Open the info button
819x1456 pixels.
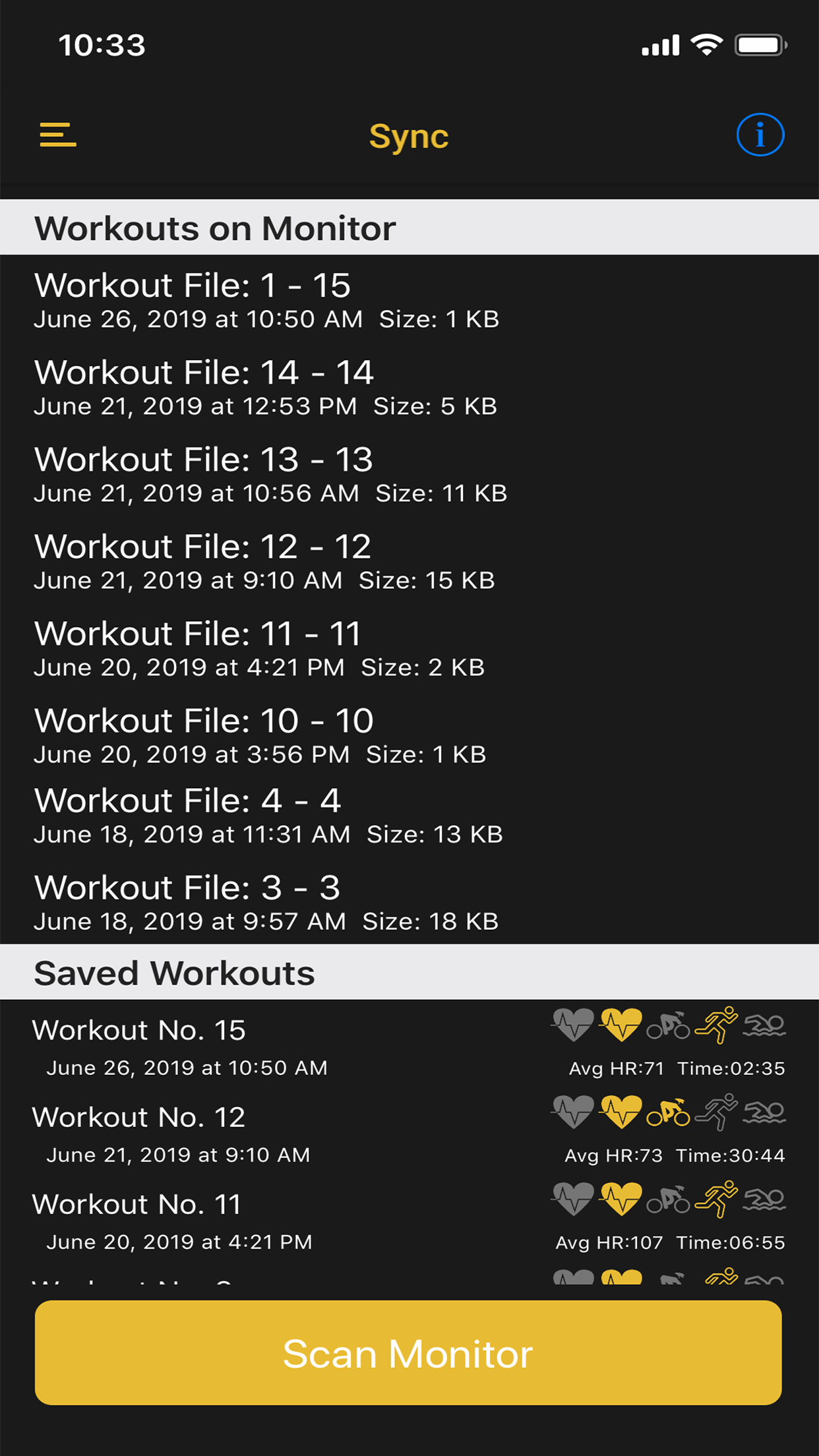[760, 135]
